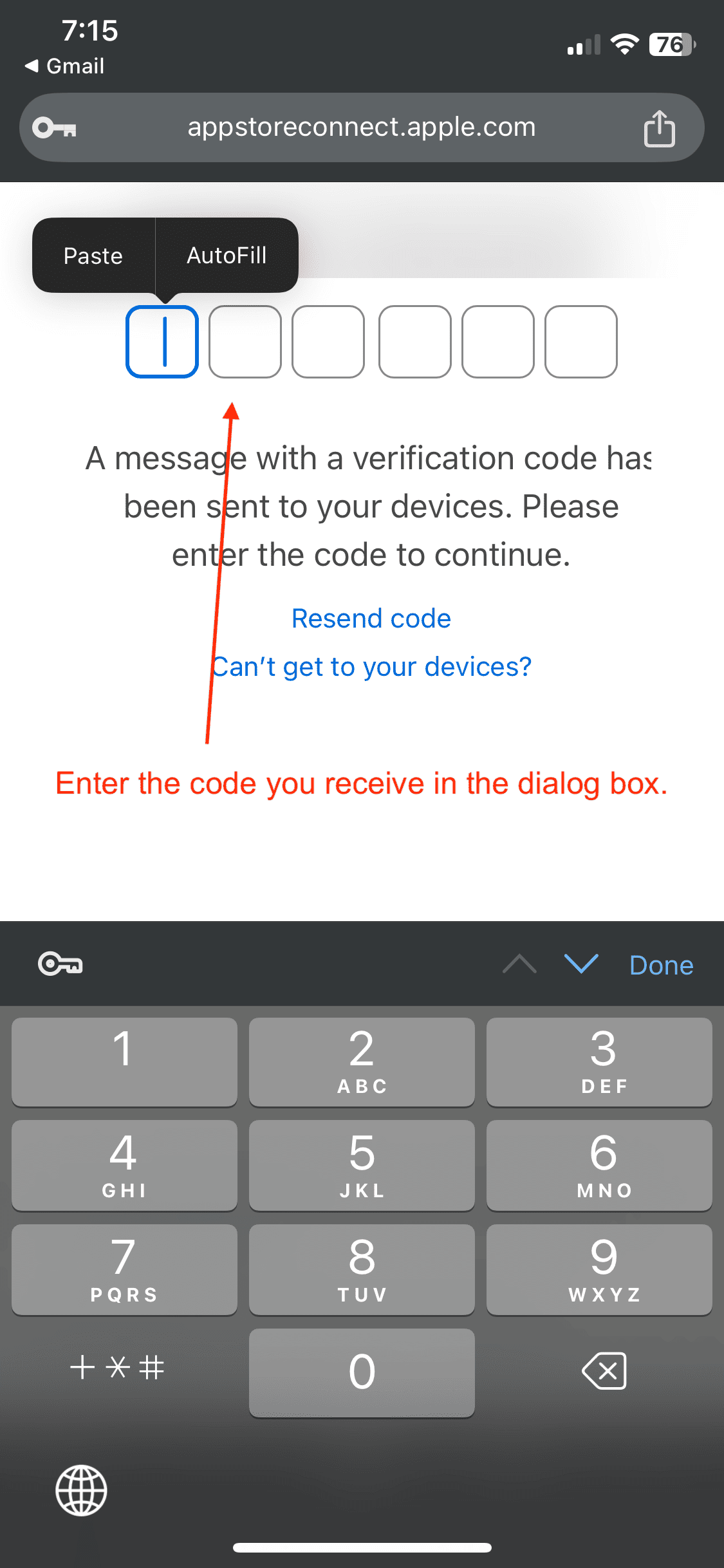The height and width of the screenshot is (1568, 724).
Task: Tap Paste in the popup menu
Action: click(93, 256)
